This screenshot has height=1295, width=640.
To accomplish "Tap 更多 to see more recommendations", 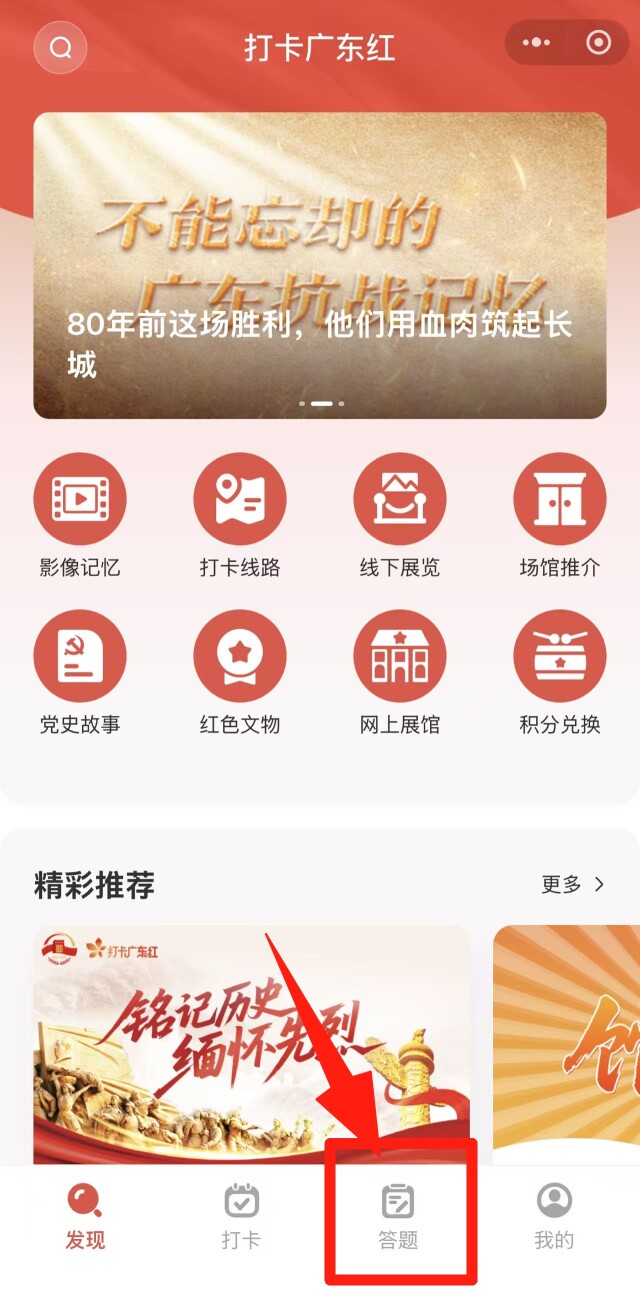I will pyautogui.click(x=573, y=884).
